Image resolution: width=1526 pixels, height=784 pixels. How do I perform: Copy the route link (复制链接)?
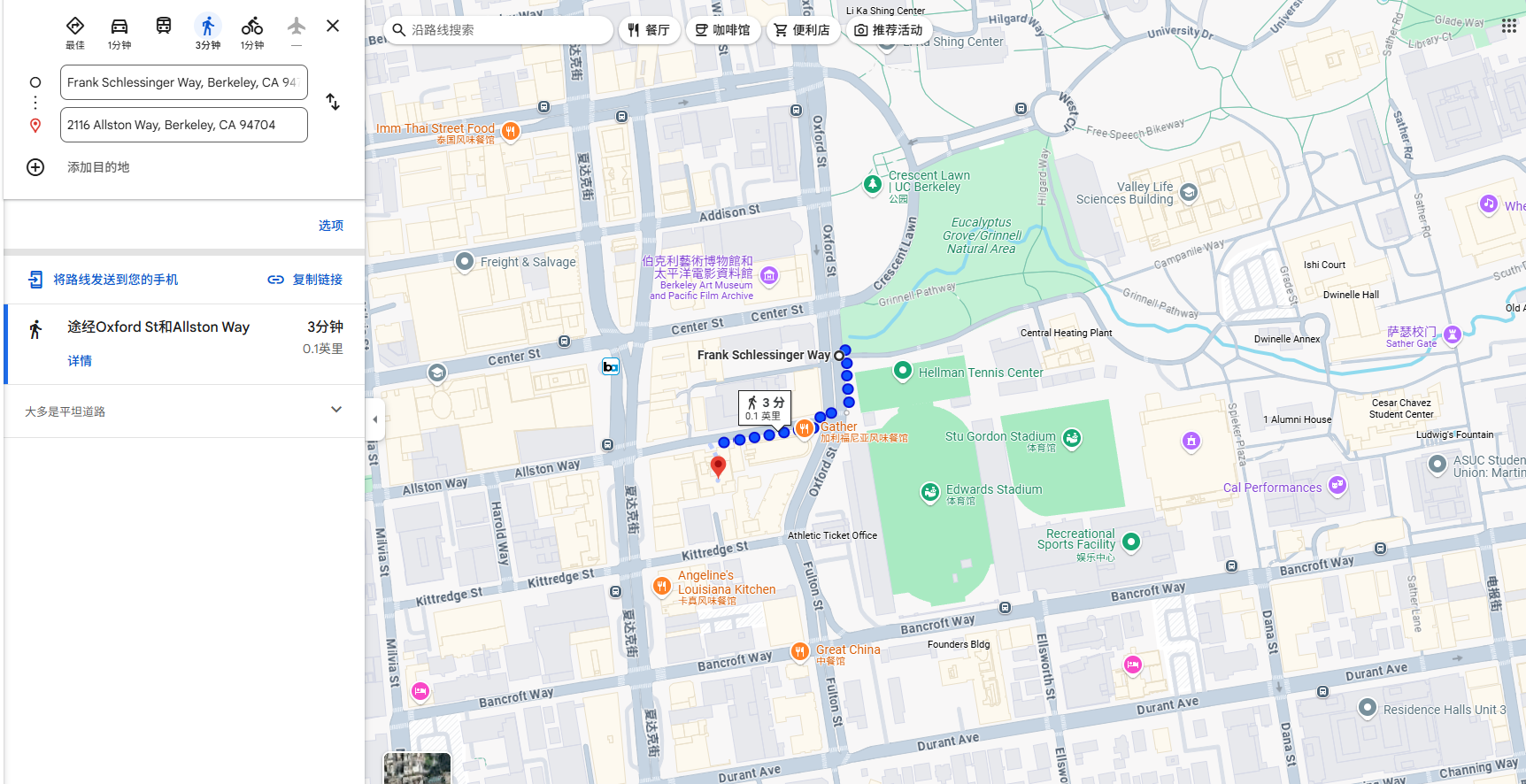(x=305, y=280)
